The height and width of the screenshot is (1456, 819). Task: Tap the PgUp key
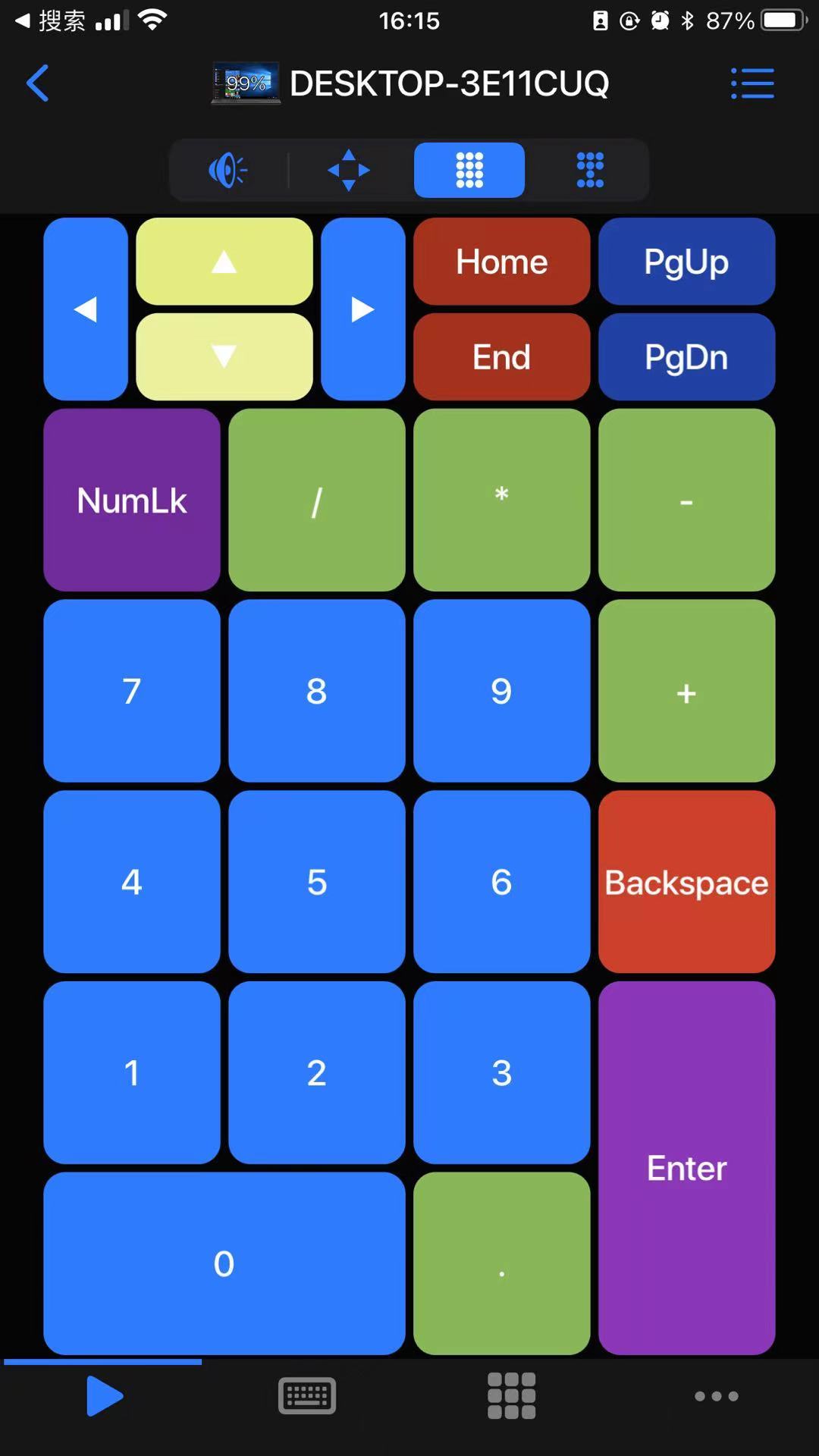click(x=686, y=262)
